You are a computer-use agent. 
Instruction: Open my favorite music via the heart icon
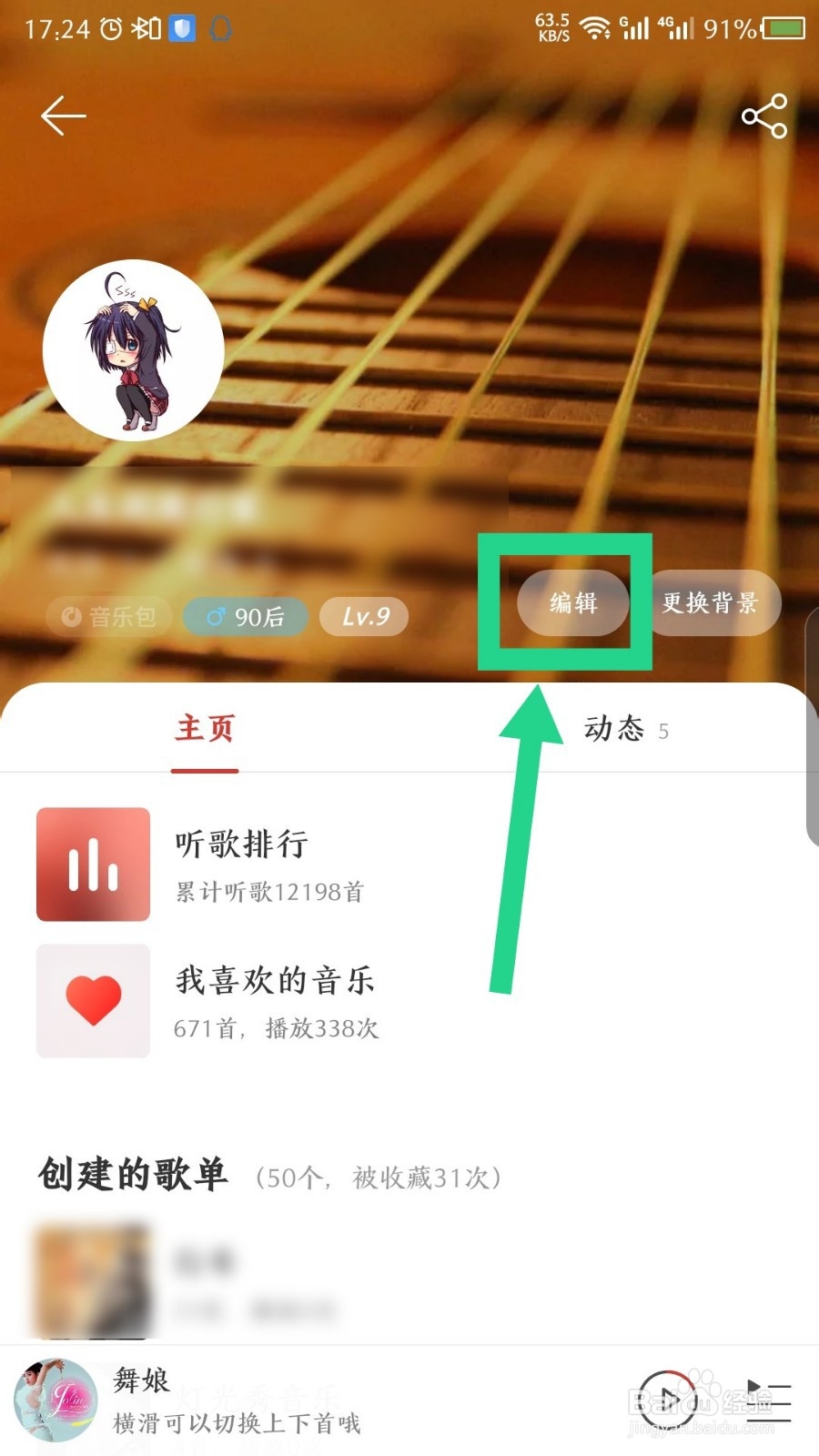tap(92, 1000)
